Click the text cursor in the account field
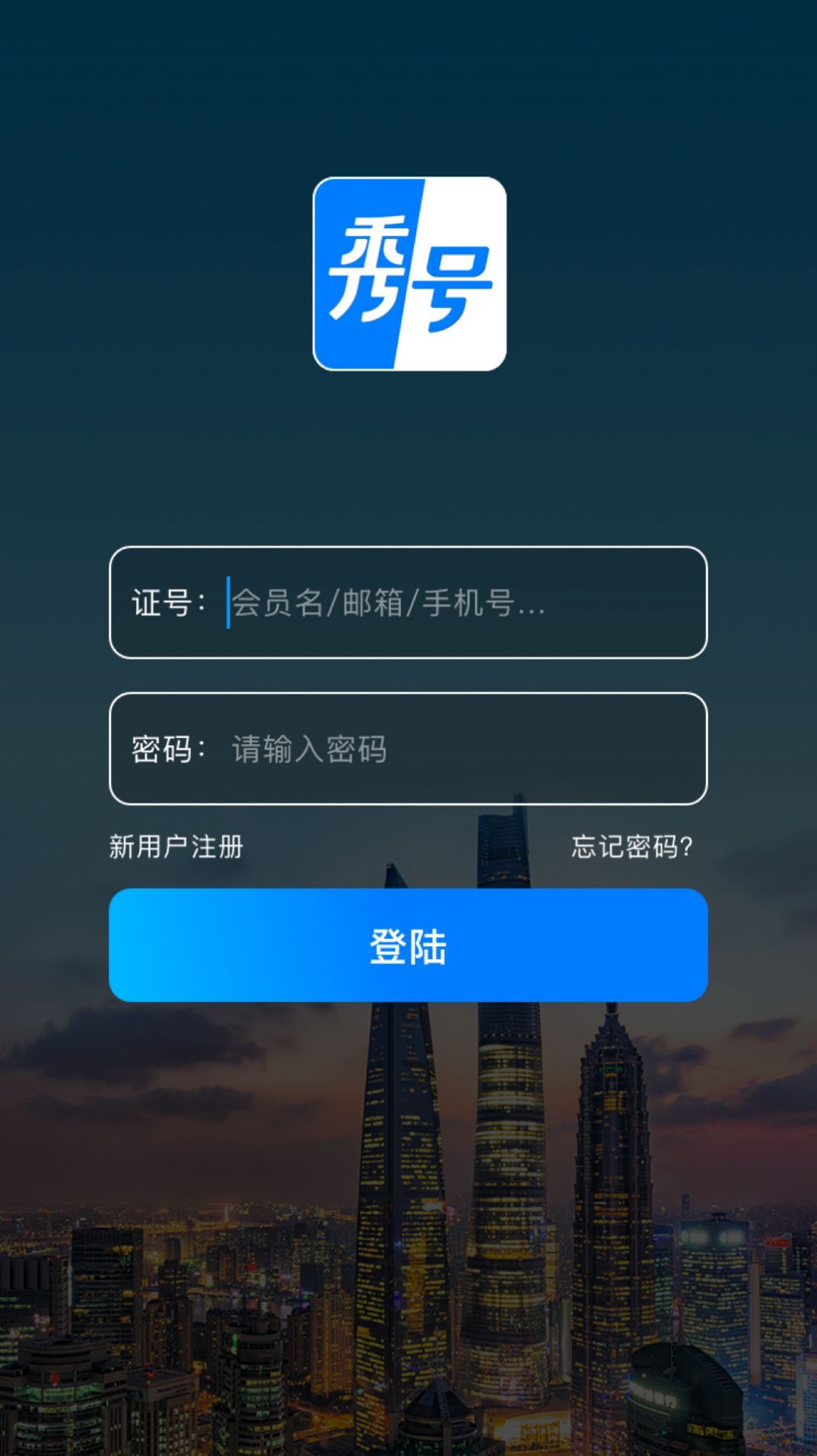The image size is (817, 1456). 227,605
